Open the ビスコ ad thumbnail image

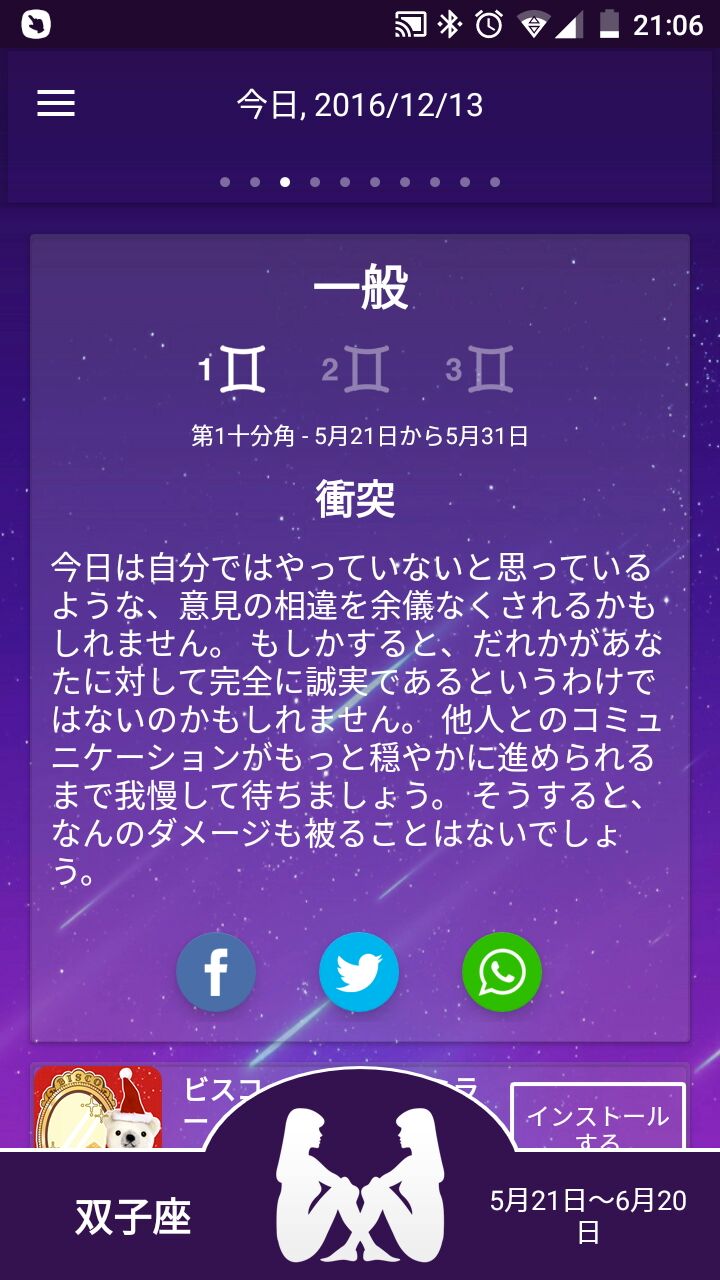pos(98,1108)
